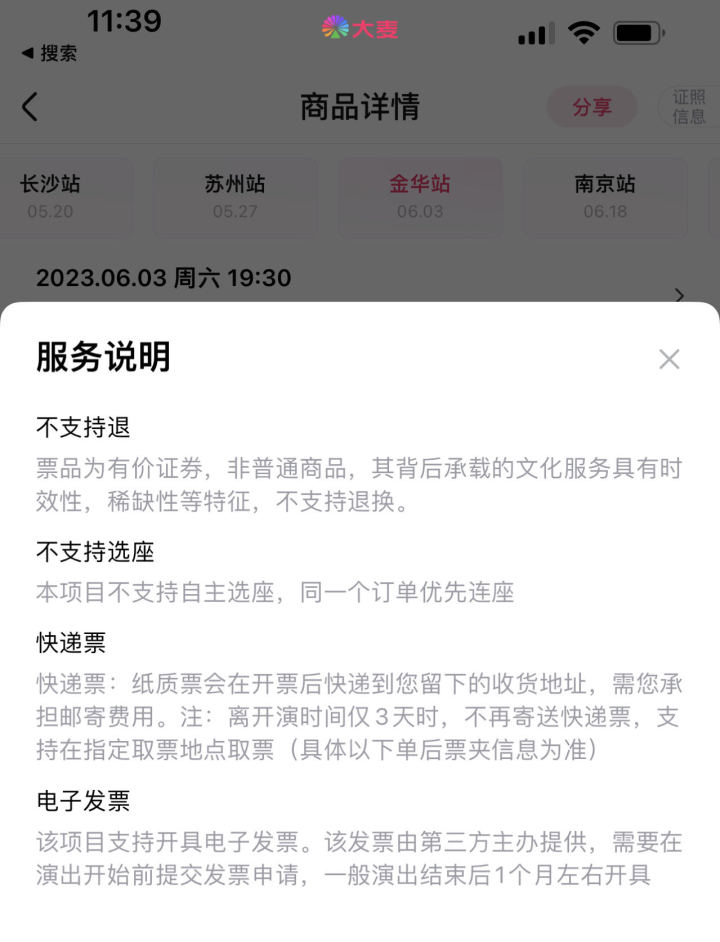Tap the 商品详情 page title
This screenshot has width=720, height=942.
(x=359, y=106)
